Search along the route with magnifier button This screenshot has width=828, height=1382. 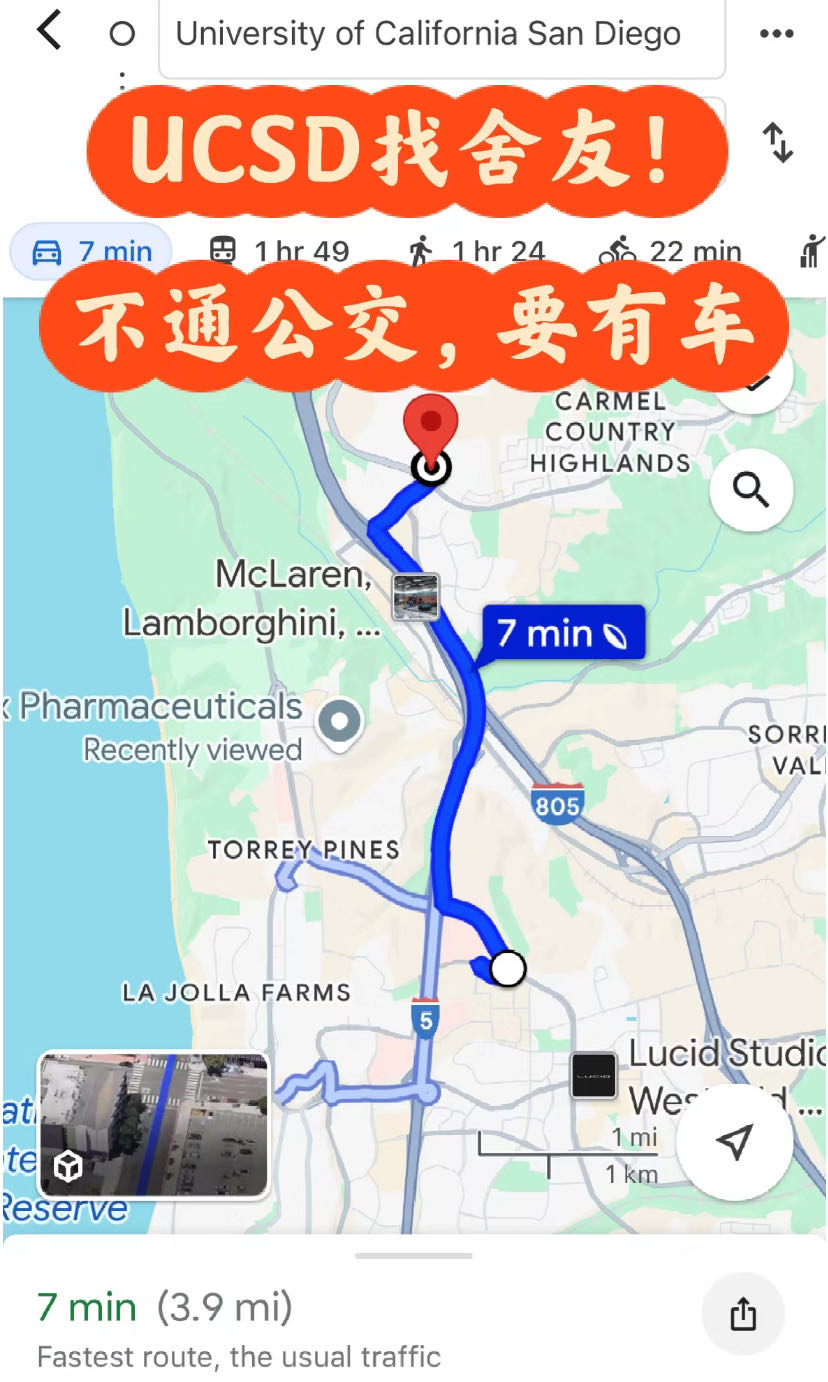tap(751, 490)
